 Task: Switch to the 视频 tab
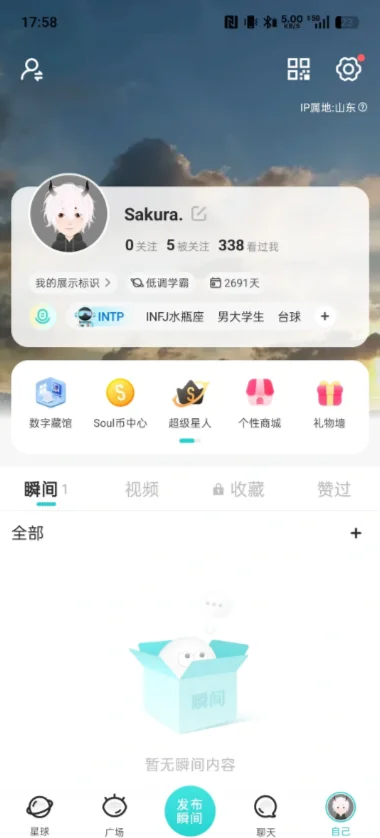pos(142,489)
